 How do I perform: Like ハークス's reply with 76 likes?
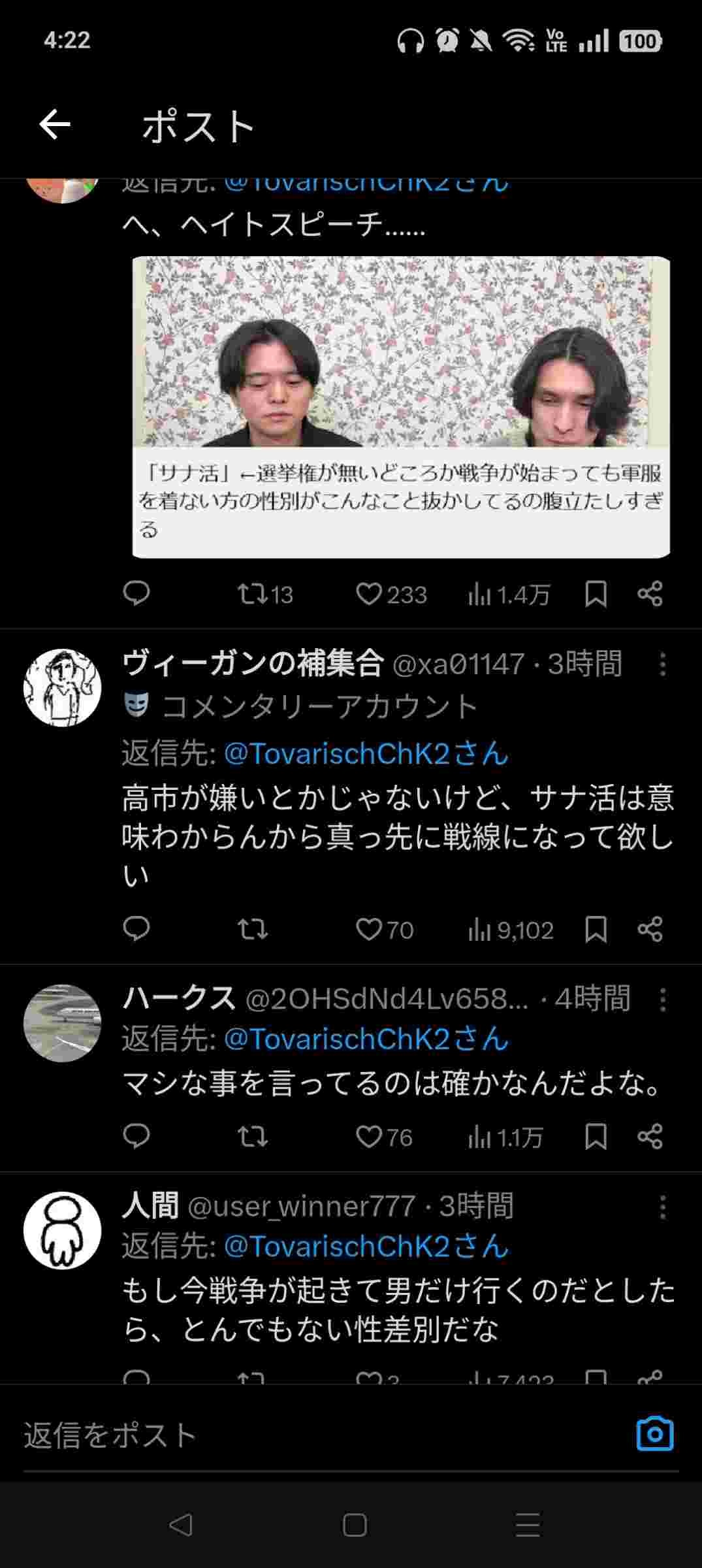pos(369,1137)
